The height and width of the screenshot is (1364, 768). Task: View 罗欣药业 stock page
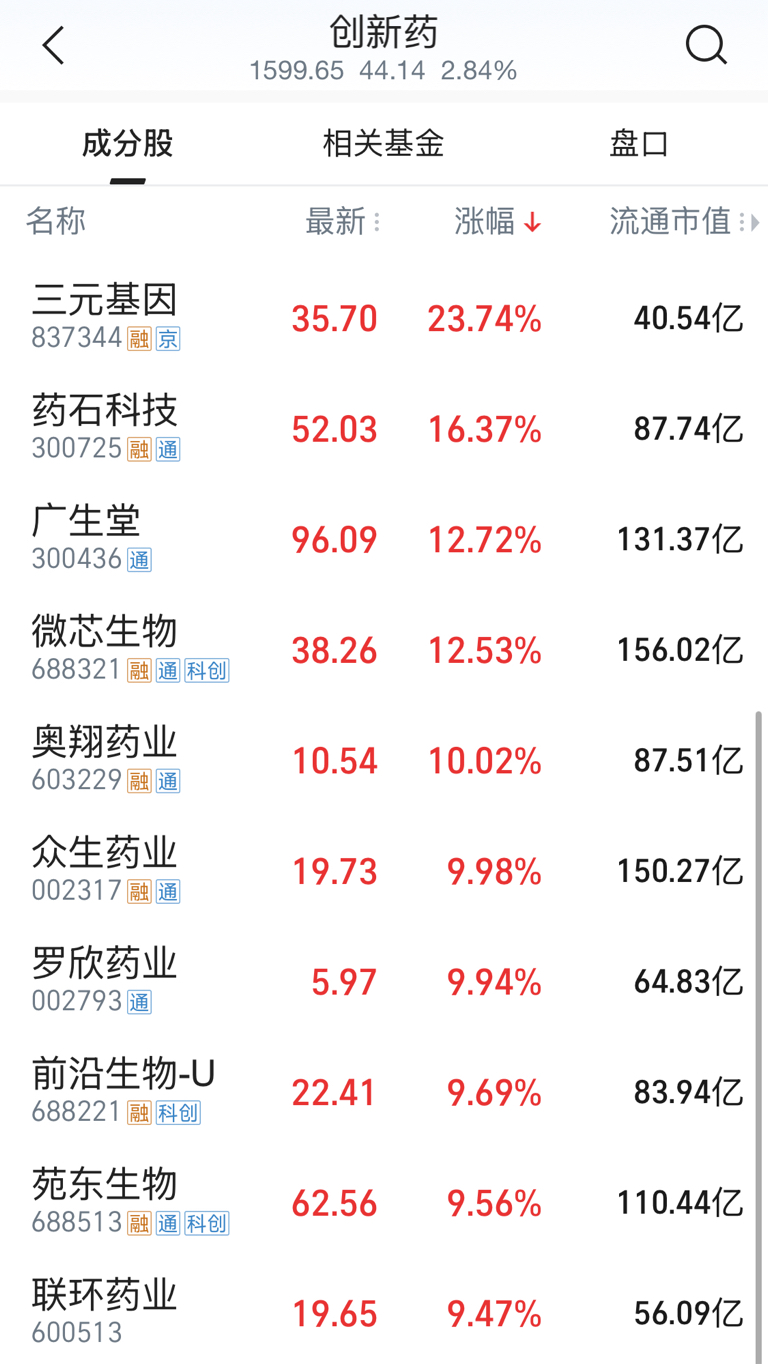click(384, 983)
